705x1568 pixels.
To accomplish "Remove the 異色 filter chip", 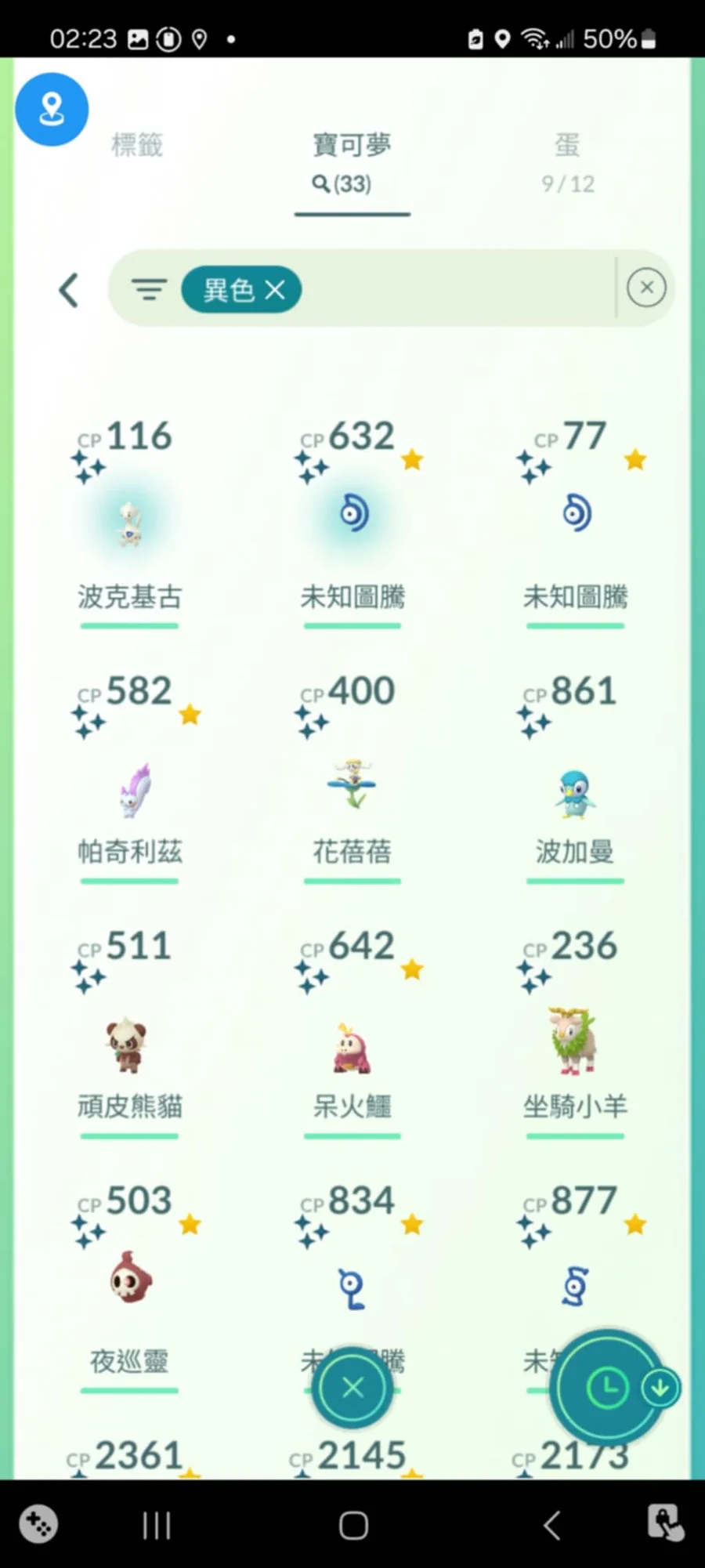I will coord(275,290).
